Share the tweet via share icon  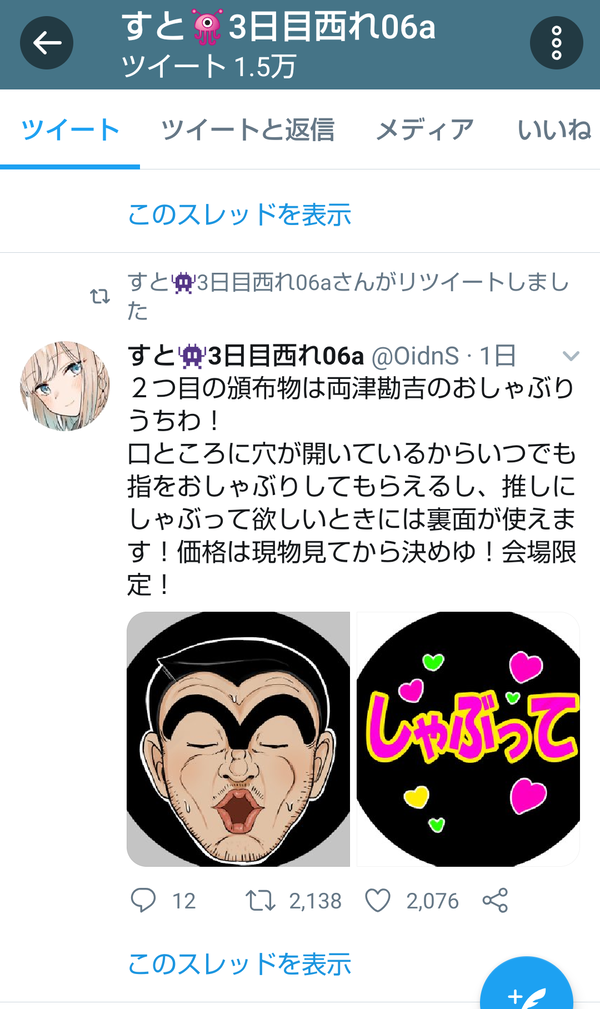(x=495, y=900)
